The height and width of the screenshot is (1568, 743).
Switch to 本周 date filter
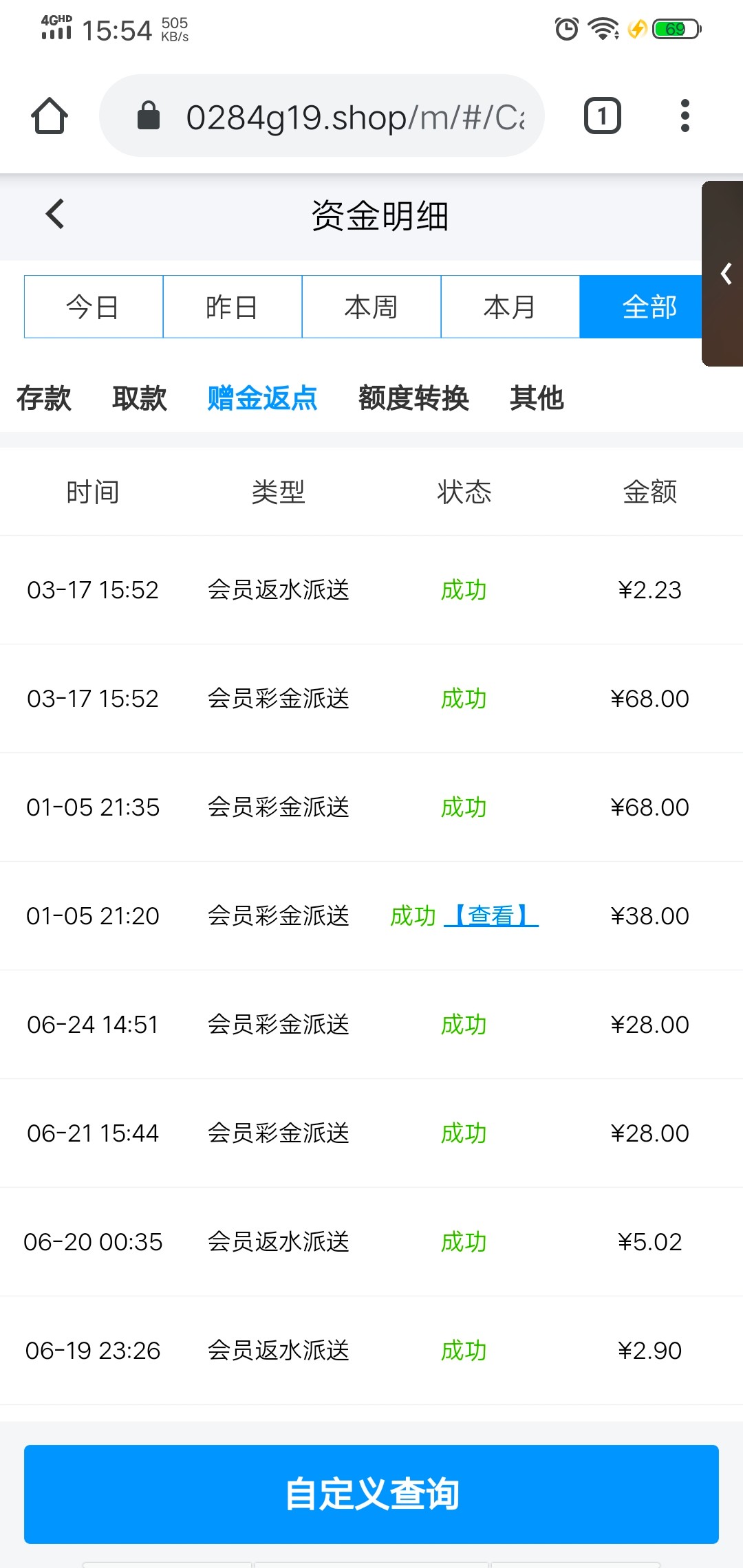[x=371, y=307]
